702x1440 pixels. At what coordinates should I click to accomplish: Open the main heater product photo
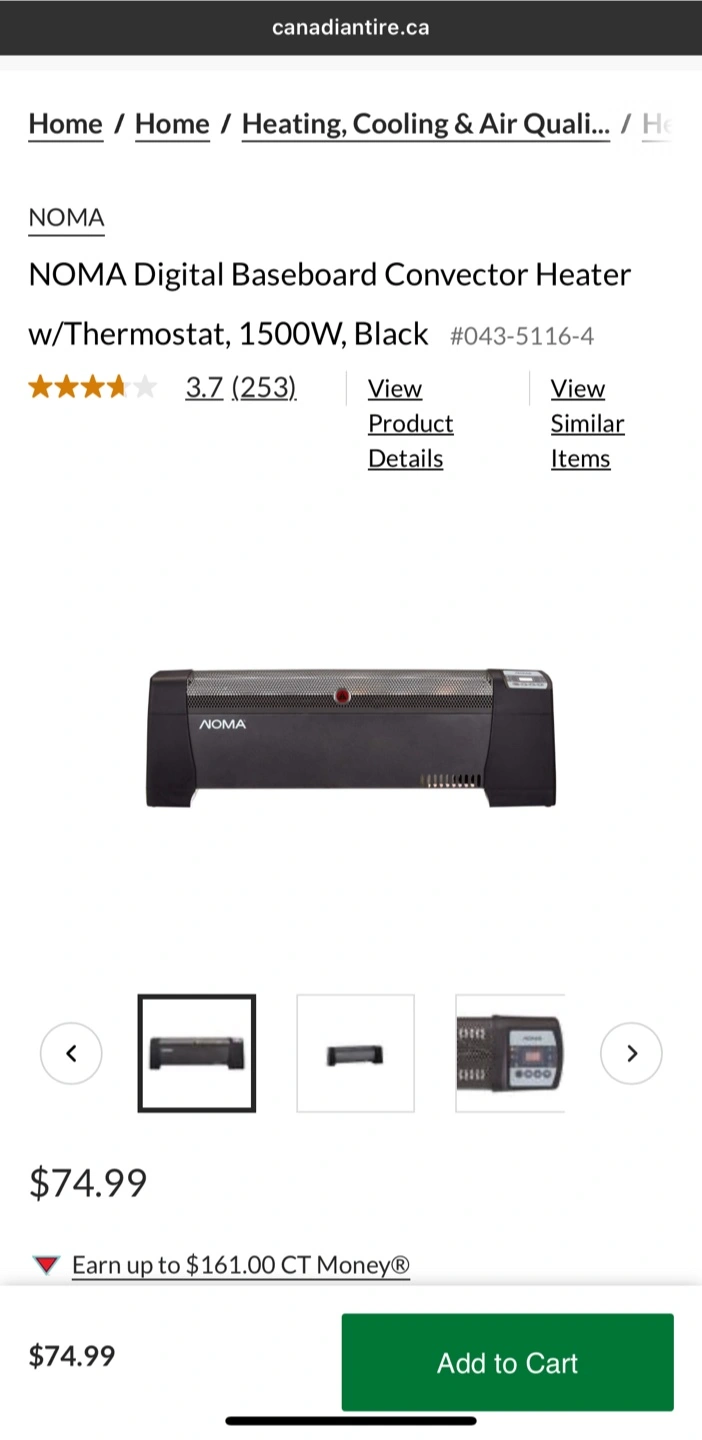point(351,737)
